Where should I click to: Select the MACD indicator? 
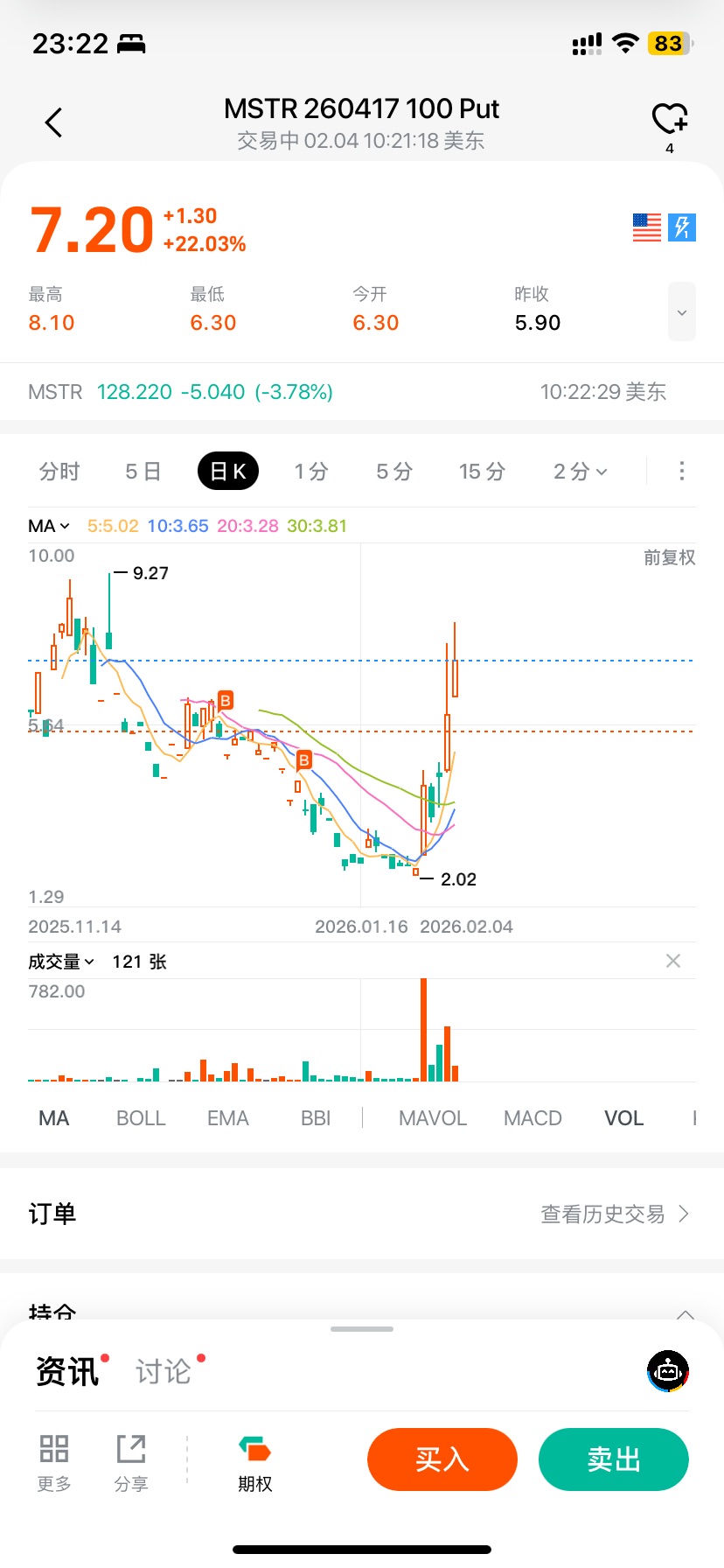click(533, 1118)
